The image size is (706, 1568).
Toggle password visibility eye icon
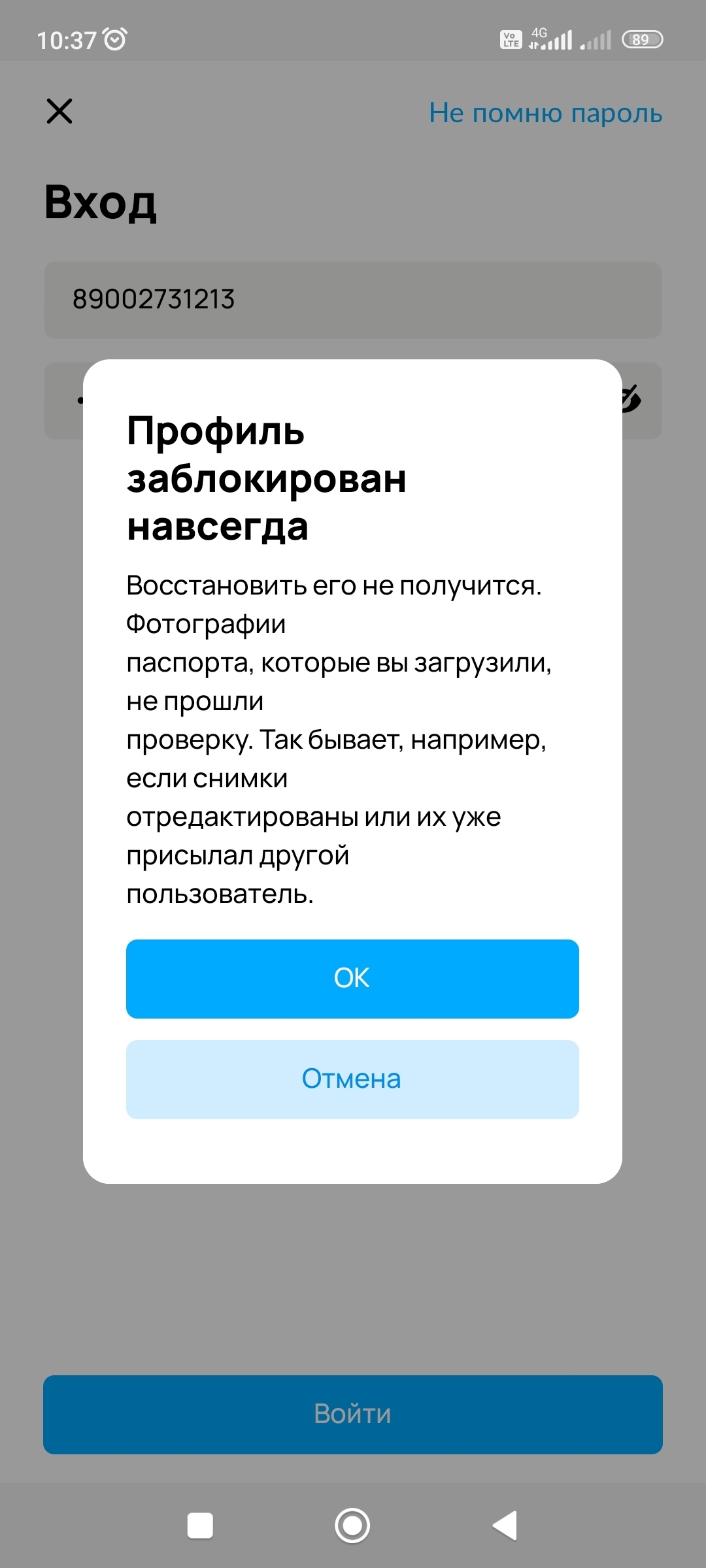click(631, 399)
